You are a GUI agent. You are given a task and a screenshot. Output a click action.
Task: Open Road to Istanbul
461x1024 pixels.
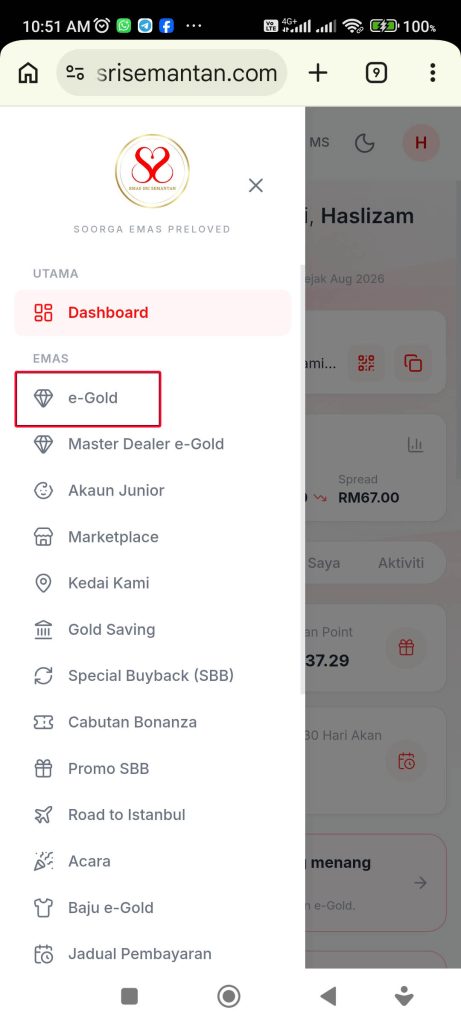153,815
